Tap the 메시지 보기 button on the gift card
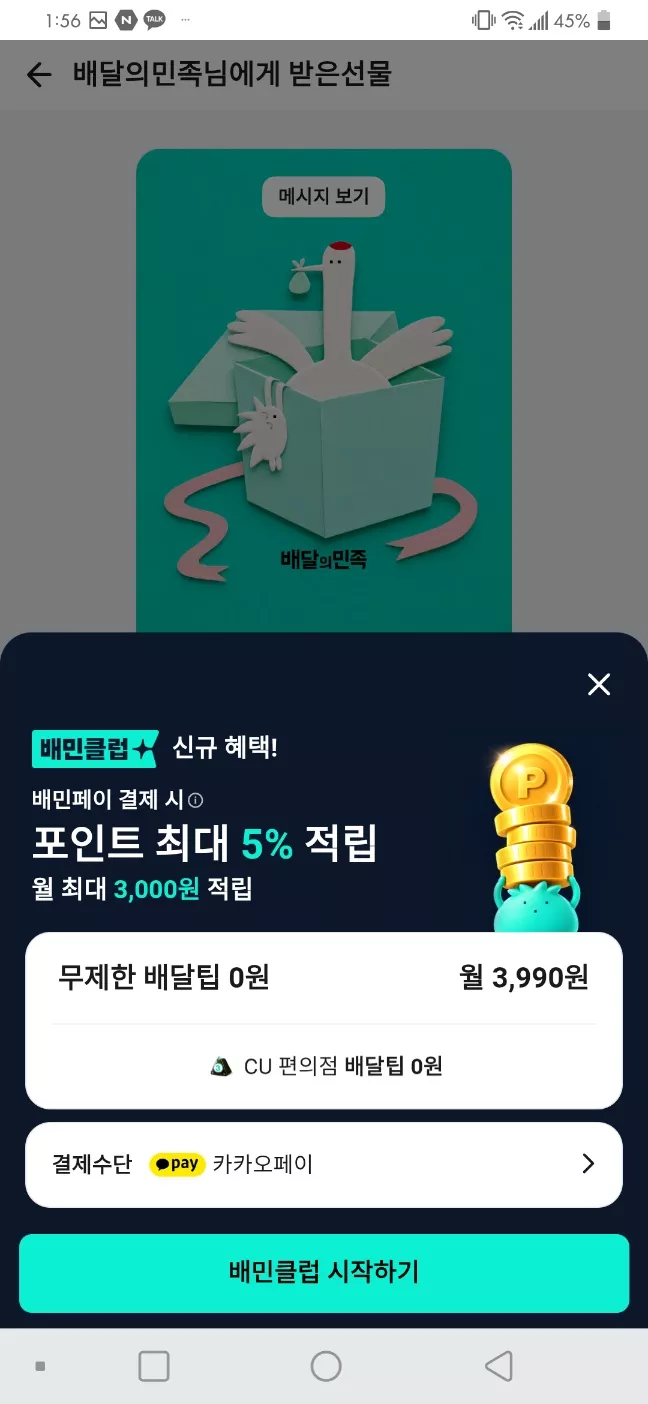 pyautogui.click(x=324, y=196)
